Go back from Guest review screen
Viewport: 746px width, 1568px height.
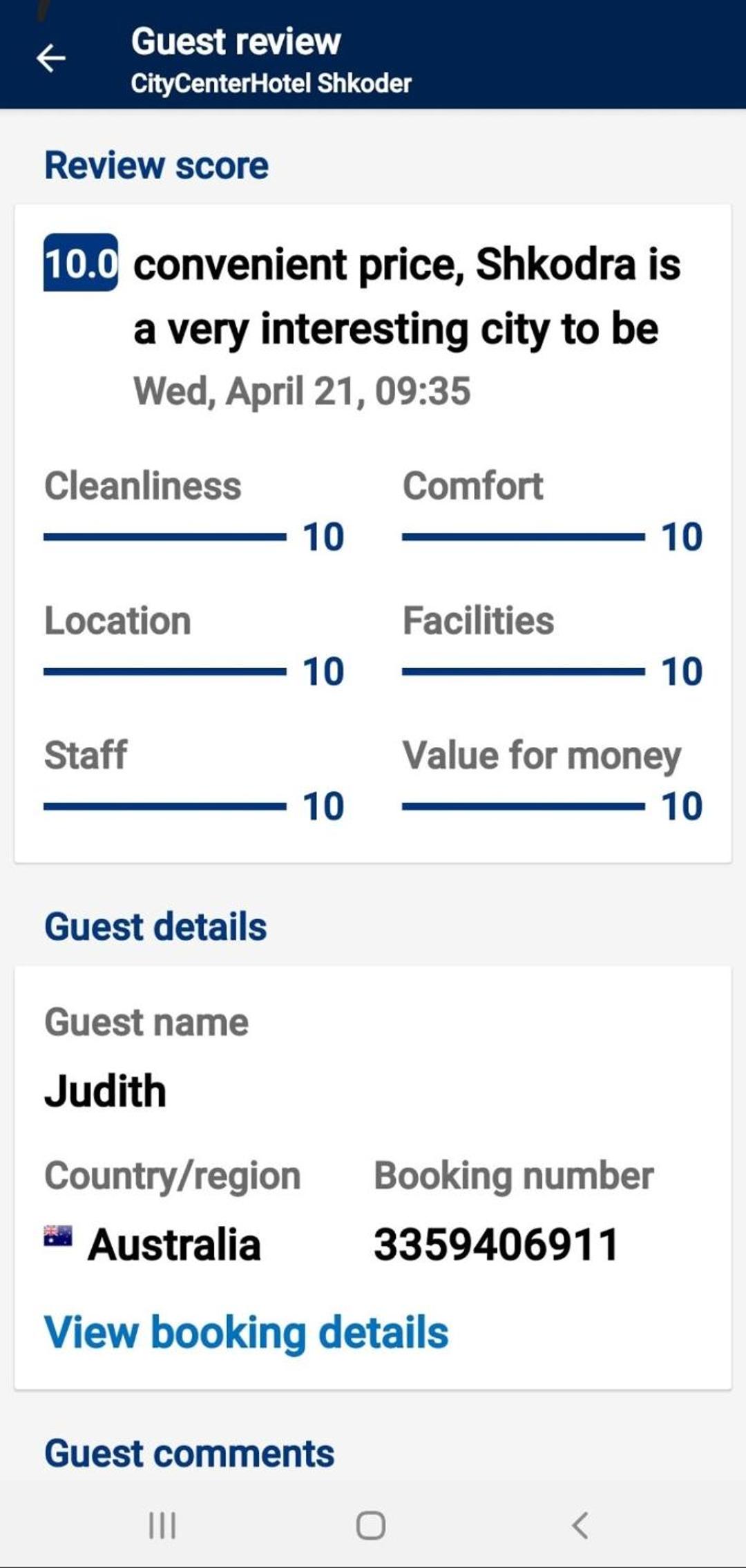tap(50, 58)
